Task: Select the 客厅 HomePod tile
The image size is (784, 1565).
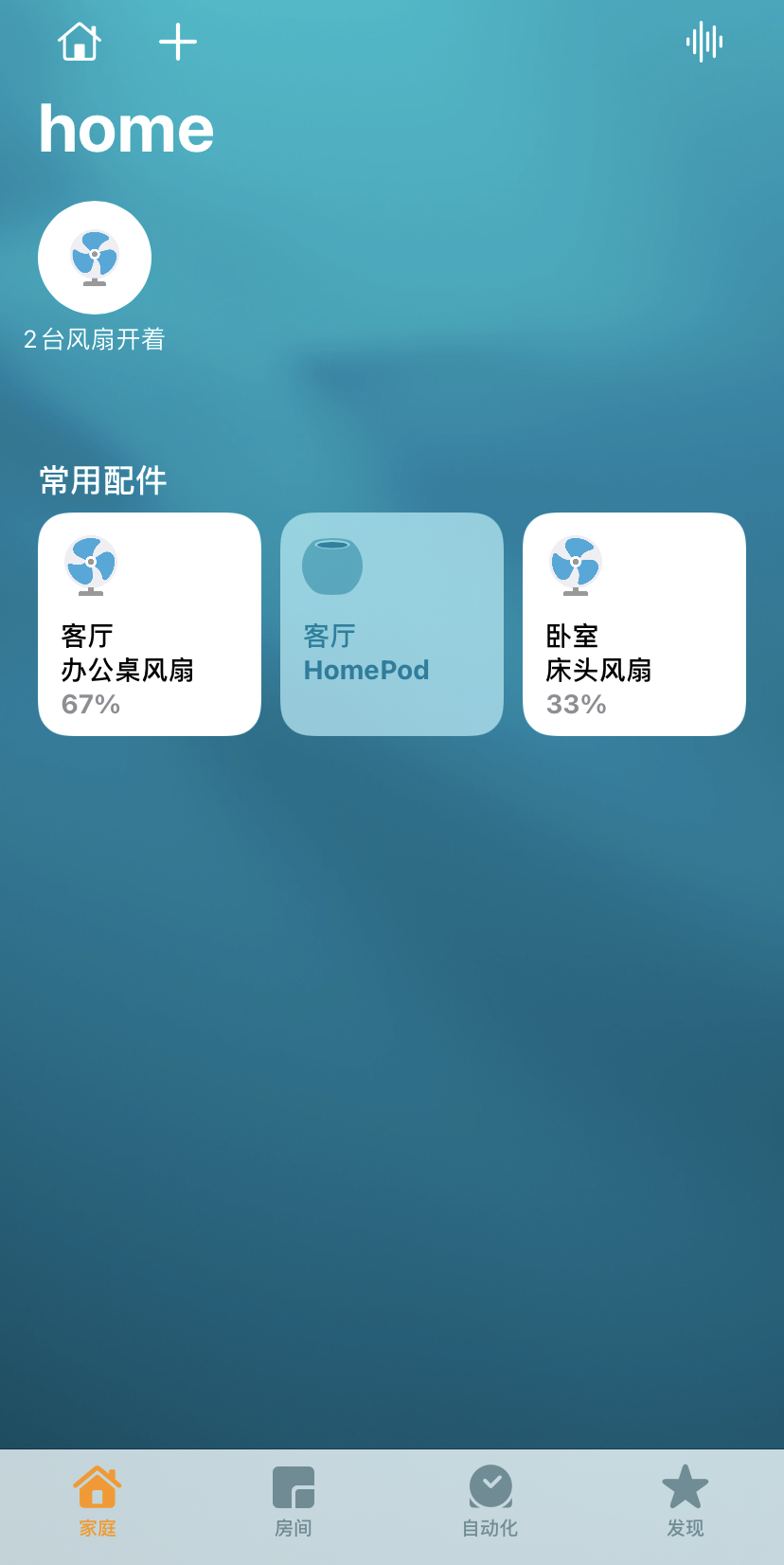Action: [392, 624]
